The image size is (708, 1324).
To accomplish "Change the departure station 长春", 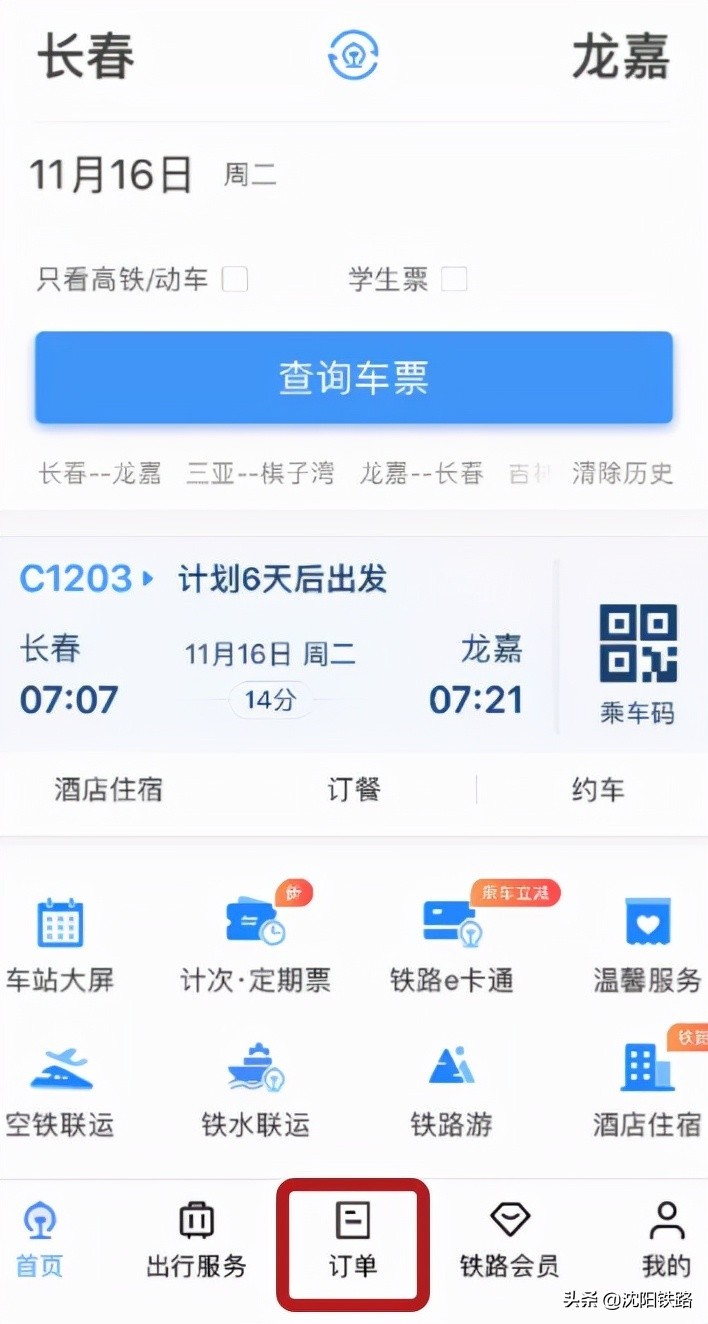I will click(86, 56).
